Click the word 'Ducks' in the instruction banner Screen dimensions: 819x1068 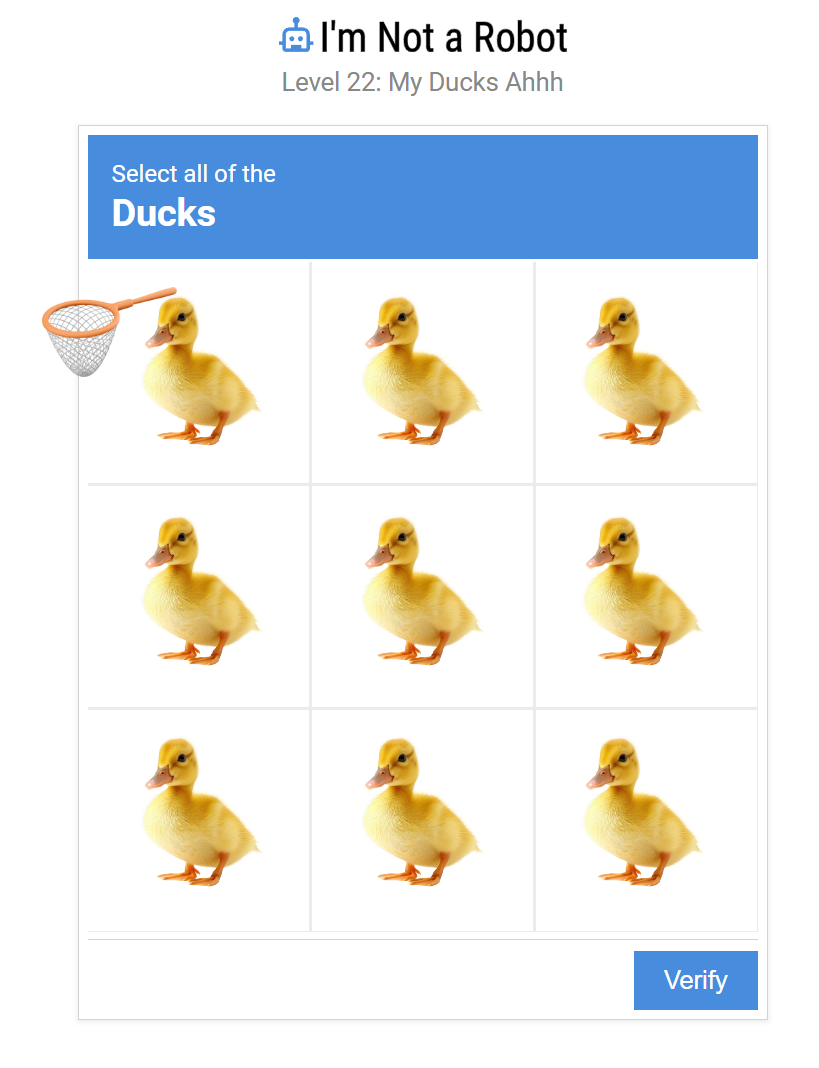click(x=163, y=213)
